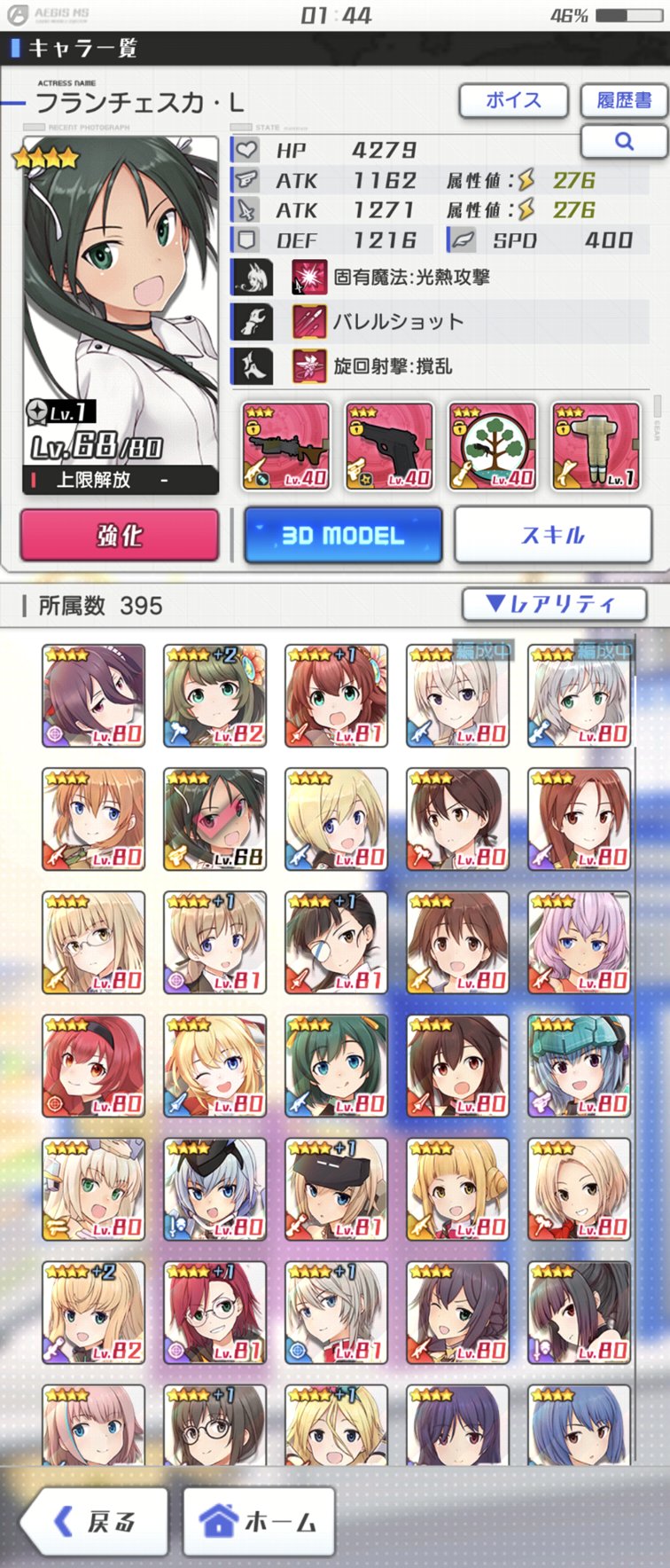Tap the ボイス voice button
670x1568 pixels.
pos(513,101)
